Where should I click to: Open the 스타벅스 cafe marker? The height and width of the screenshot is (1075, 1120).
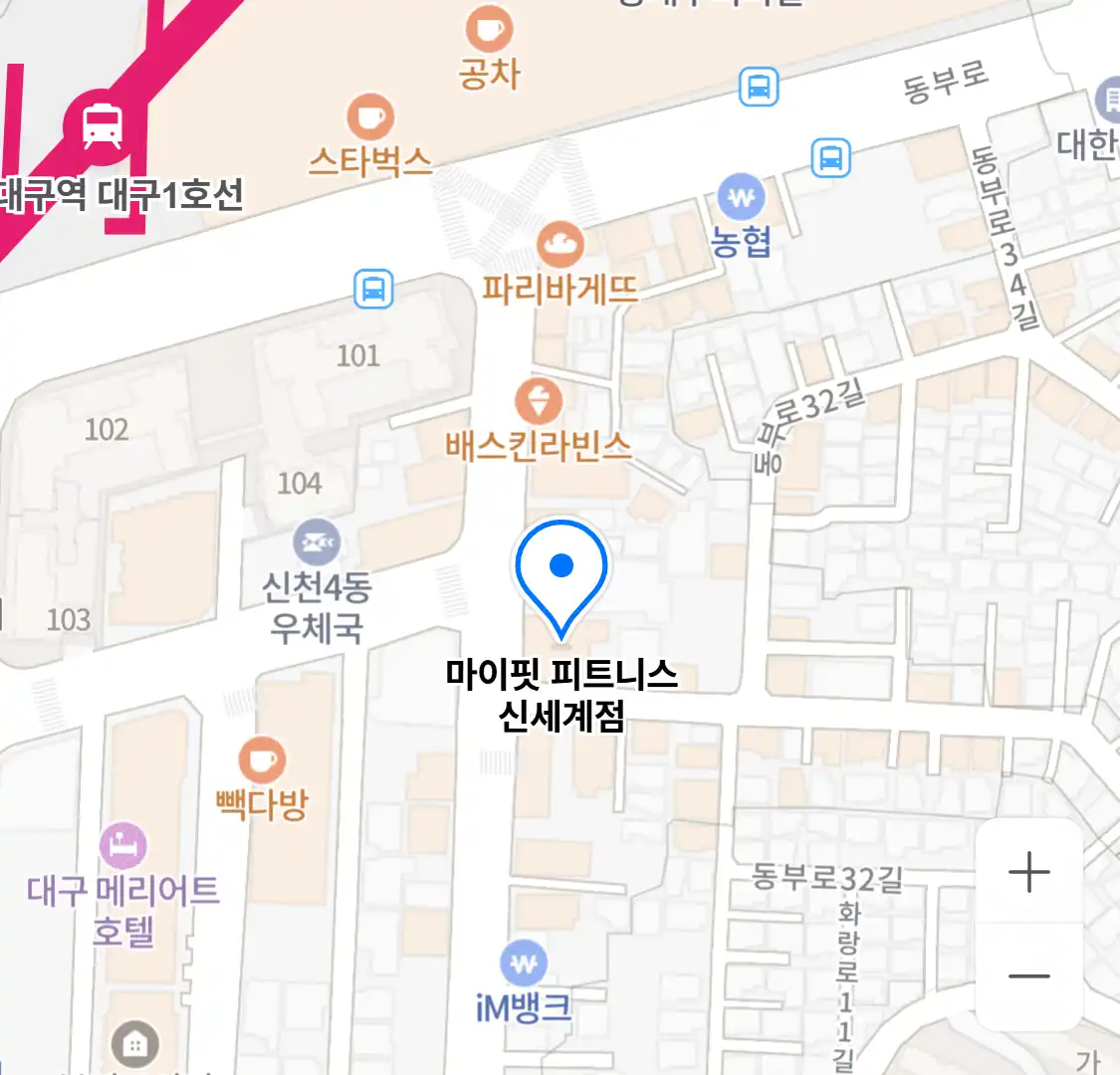pos(370,118)
